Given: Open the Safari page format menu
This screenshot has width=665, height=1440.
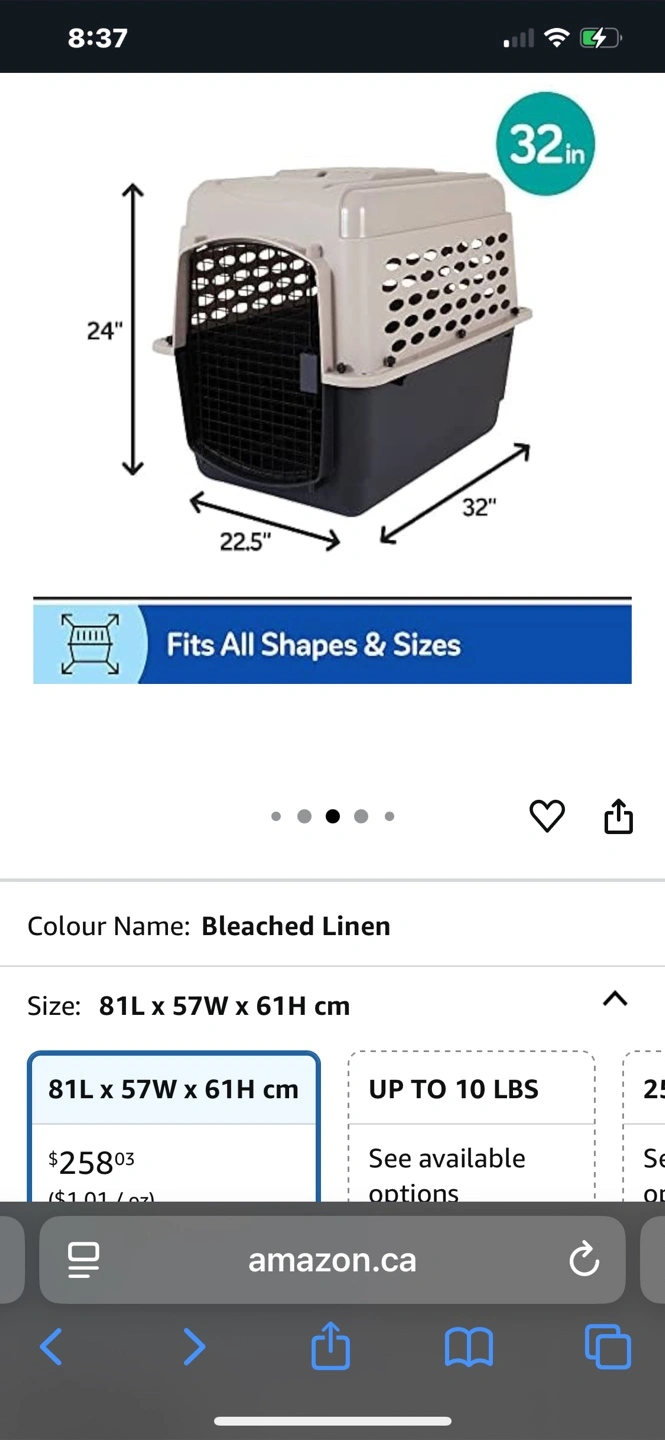Looking at the screenshot, I should (84, 1260).
